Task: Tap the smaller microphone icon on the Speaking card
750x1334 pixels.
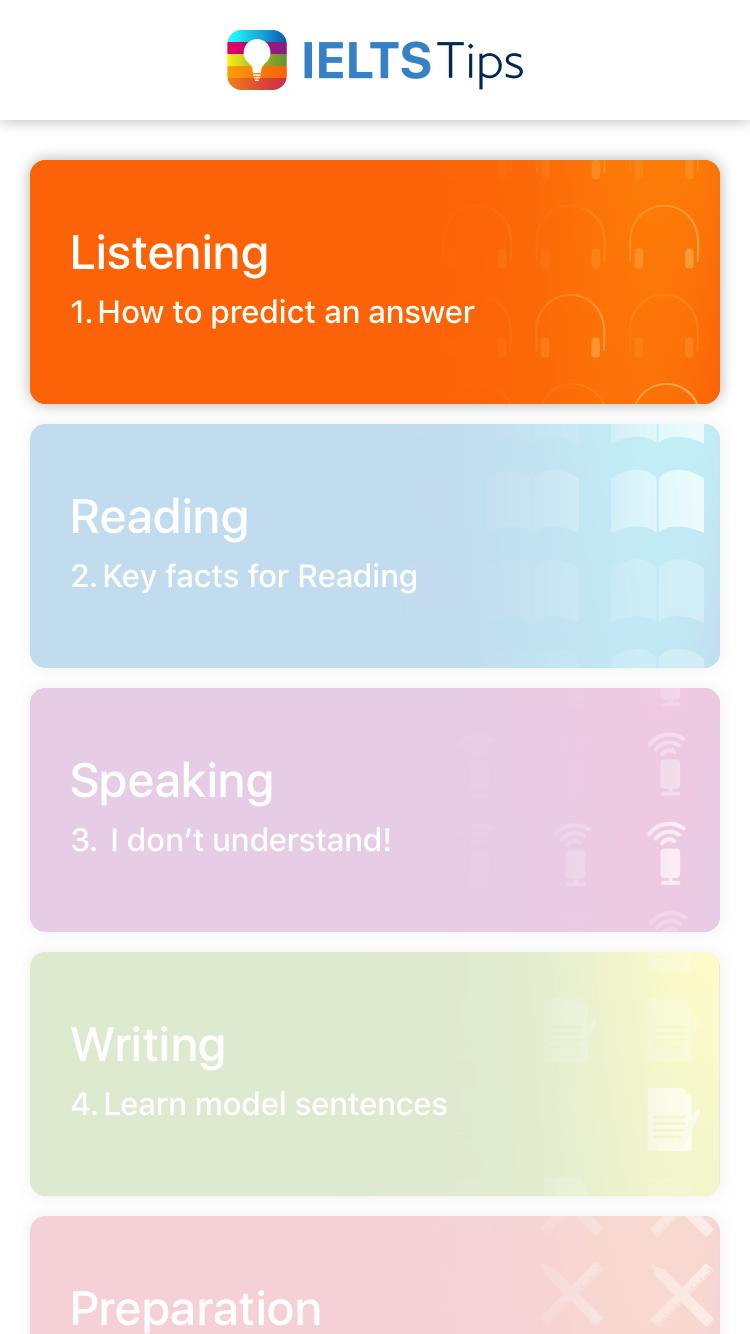Action: (573, 856)
